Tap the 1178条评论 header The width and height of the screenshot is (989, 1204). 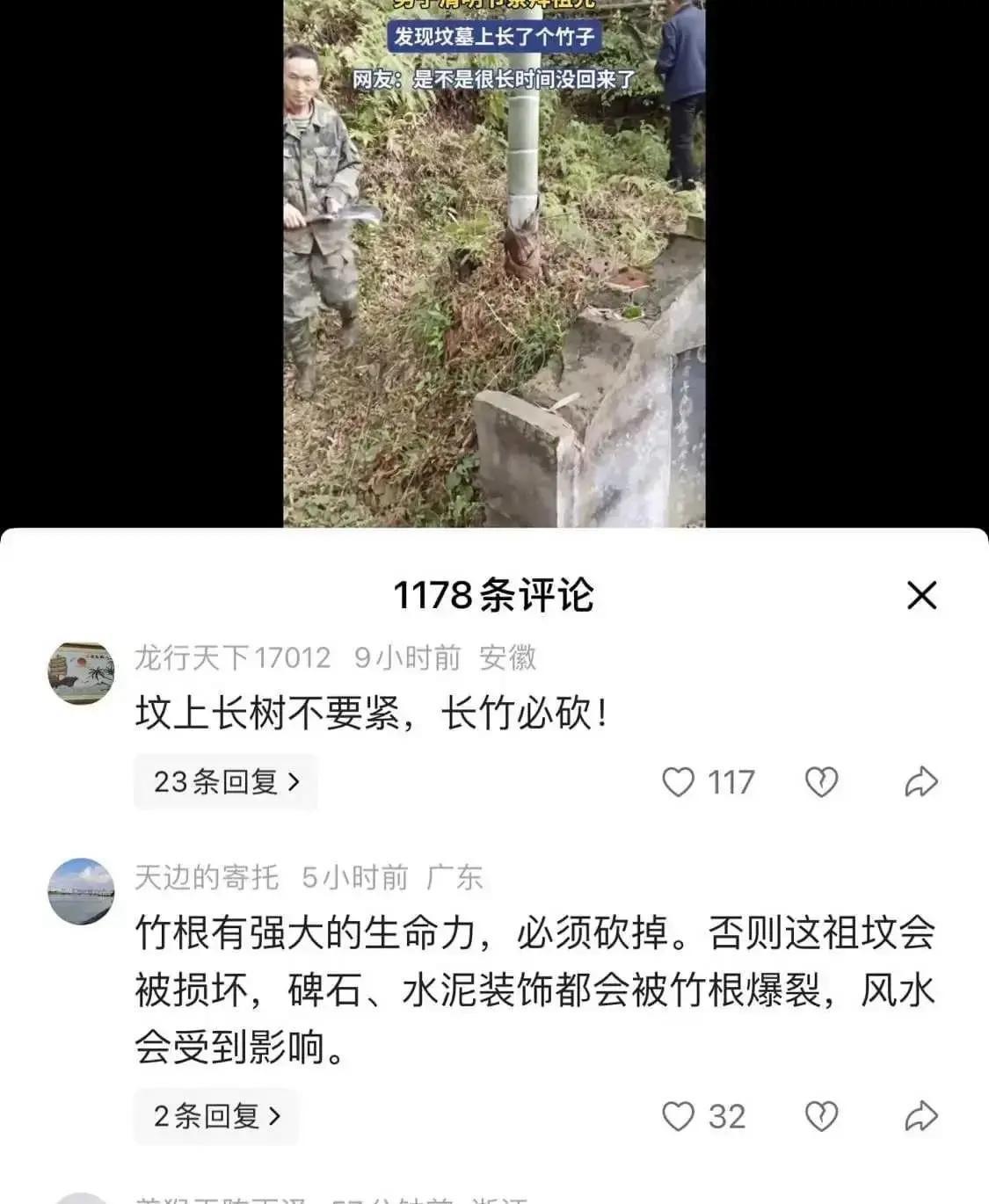(x=494, y=594)
